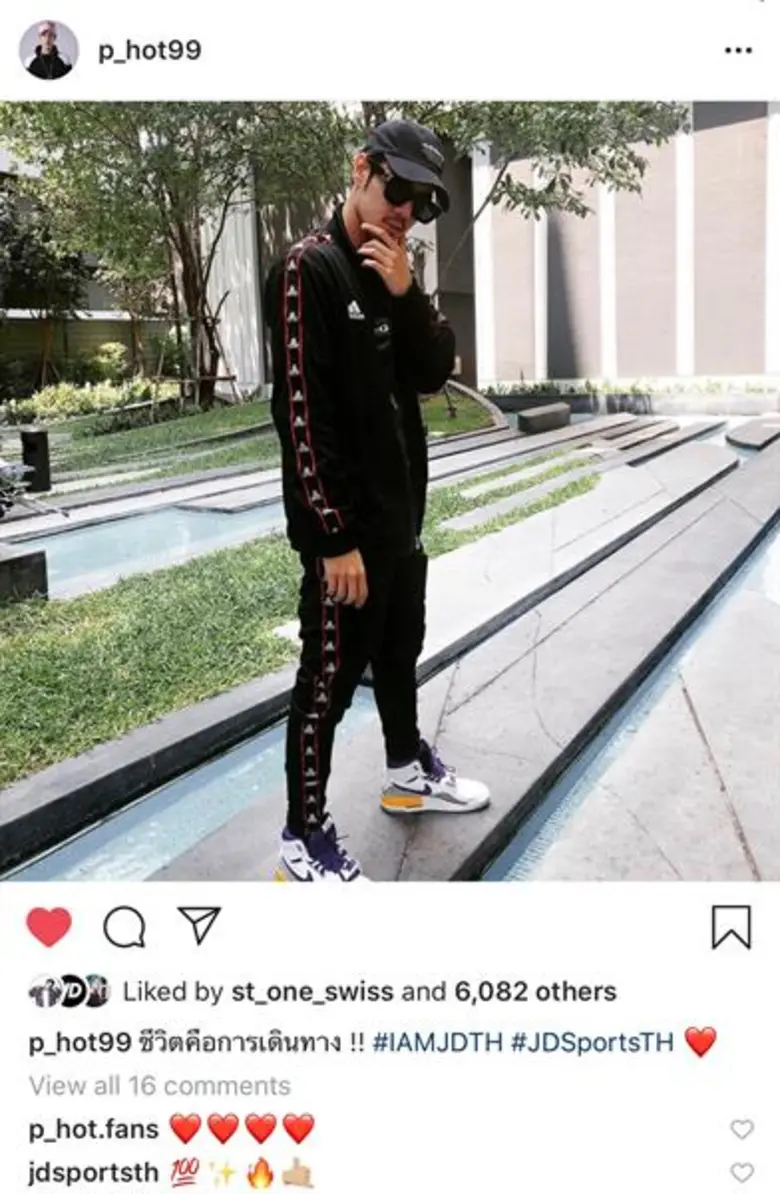The width and height of the screenshot is (780, 1194).
Task: Tap the p_hot99 username in the header
Action: click(149, 51)
